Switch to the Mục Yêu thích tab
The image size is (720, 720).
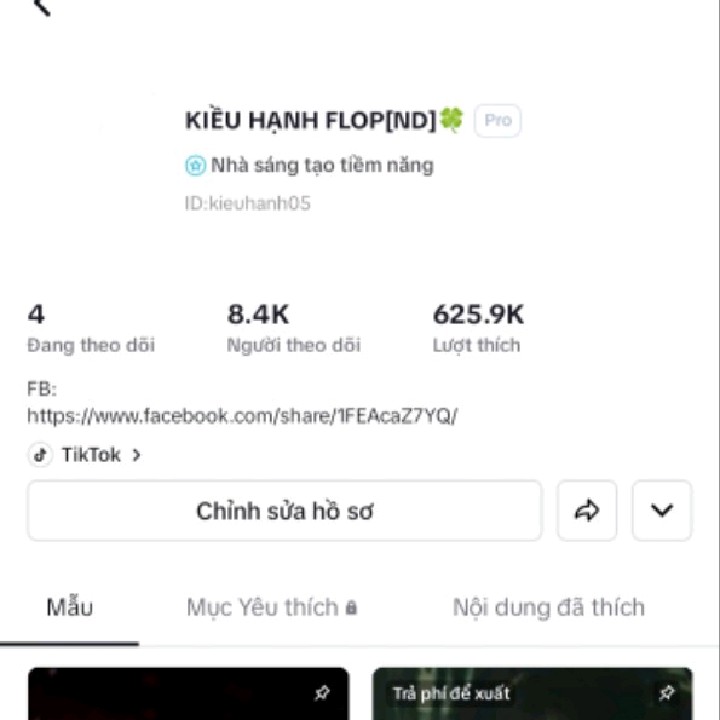click(x=271, y=607)
